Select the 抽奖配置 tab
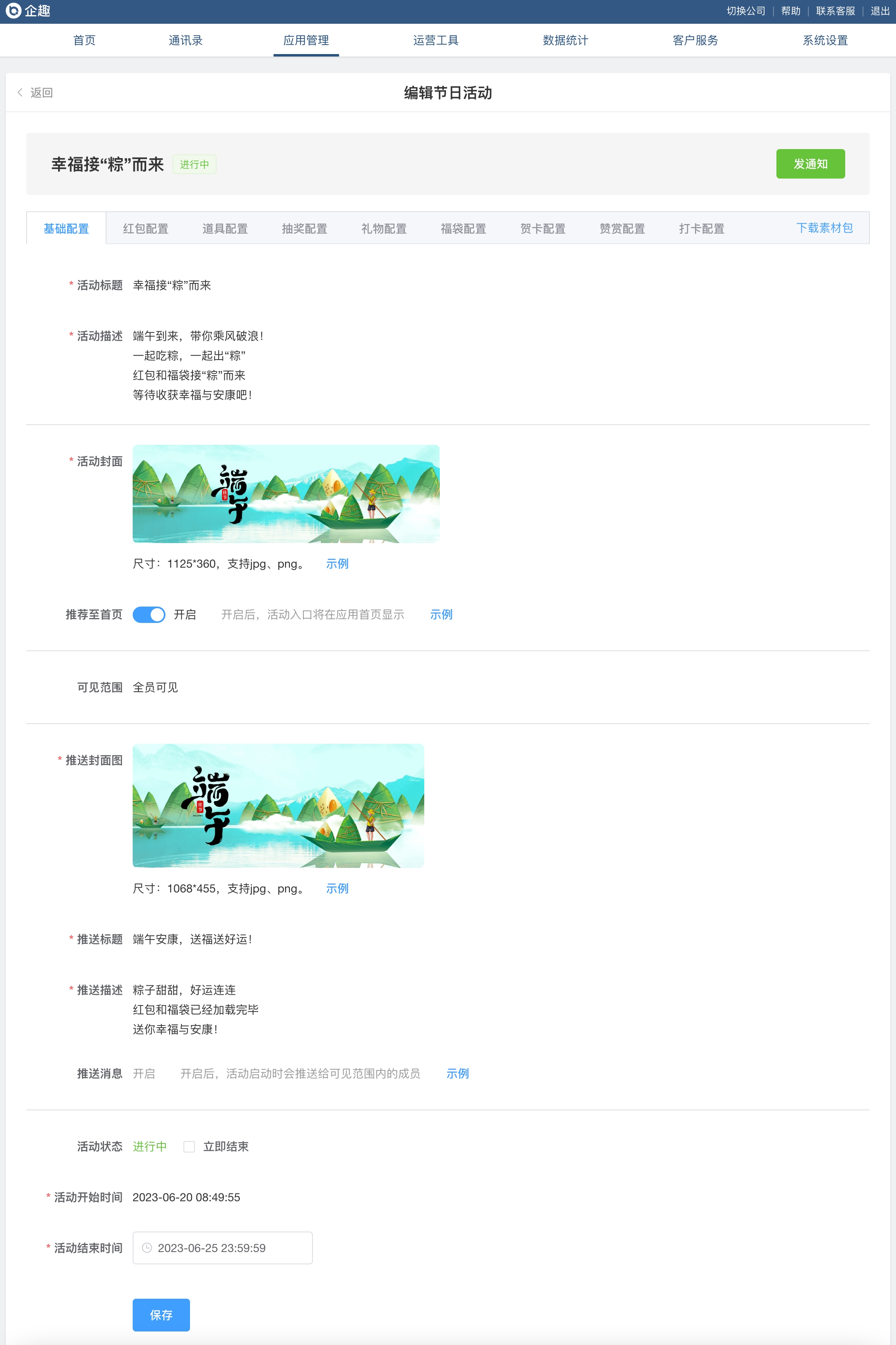This screenshot has height=1345, width=896. (x=305, y=229)
